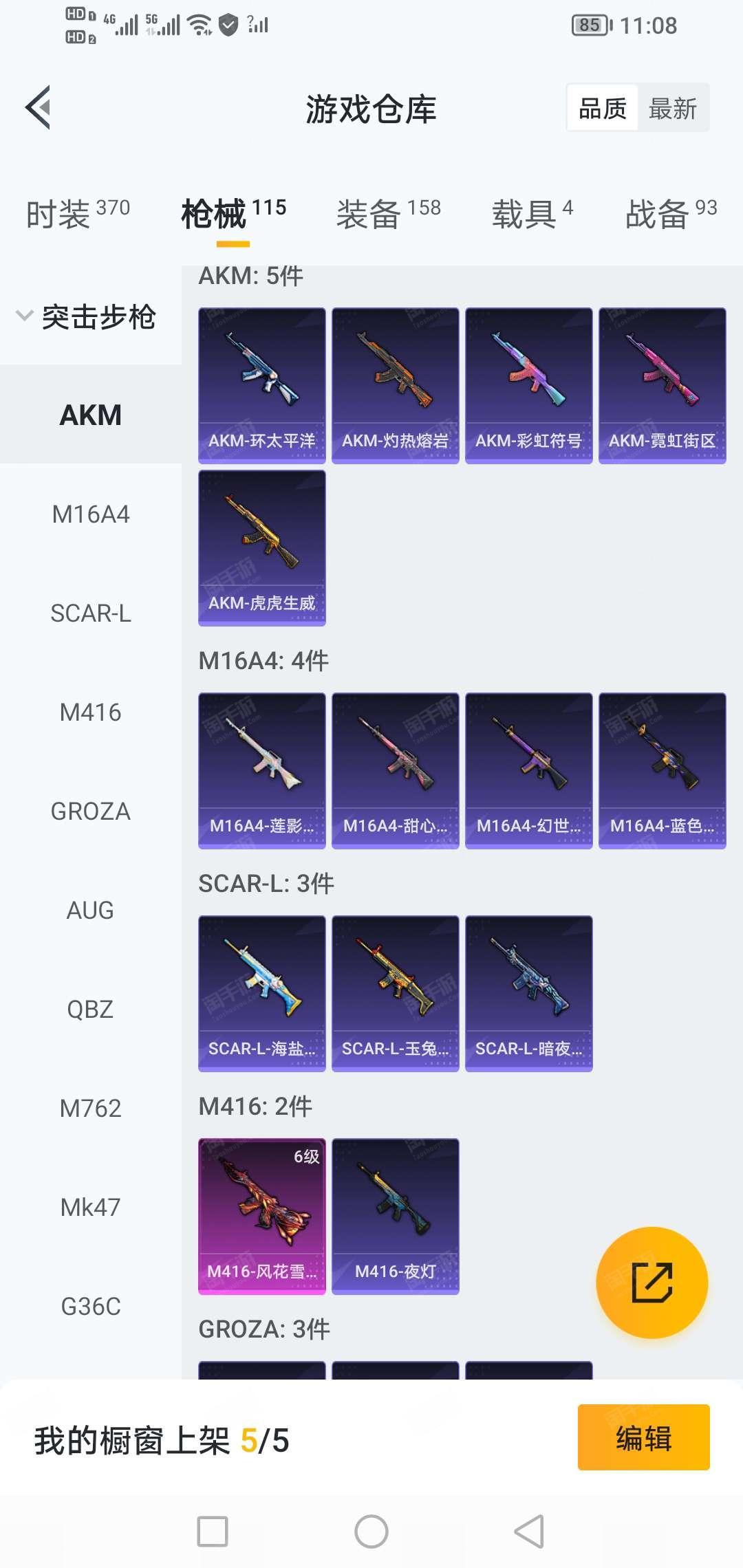
Task: Go to the system home screen
Action: [x=371, y=1532]
